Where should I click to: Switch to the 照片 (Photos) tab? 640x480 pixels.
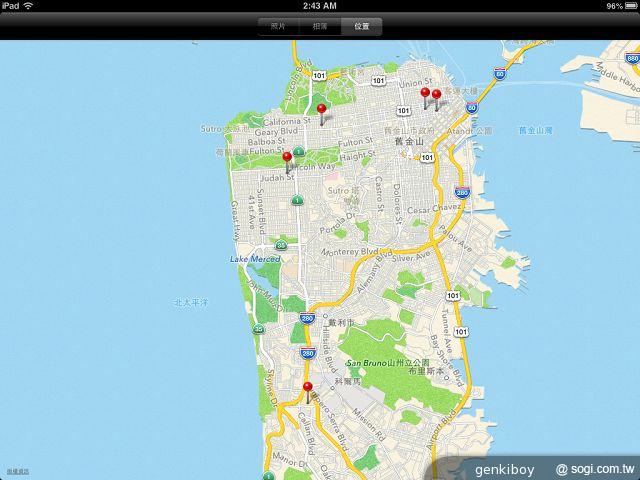(279, 26)
